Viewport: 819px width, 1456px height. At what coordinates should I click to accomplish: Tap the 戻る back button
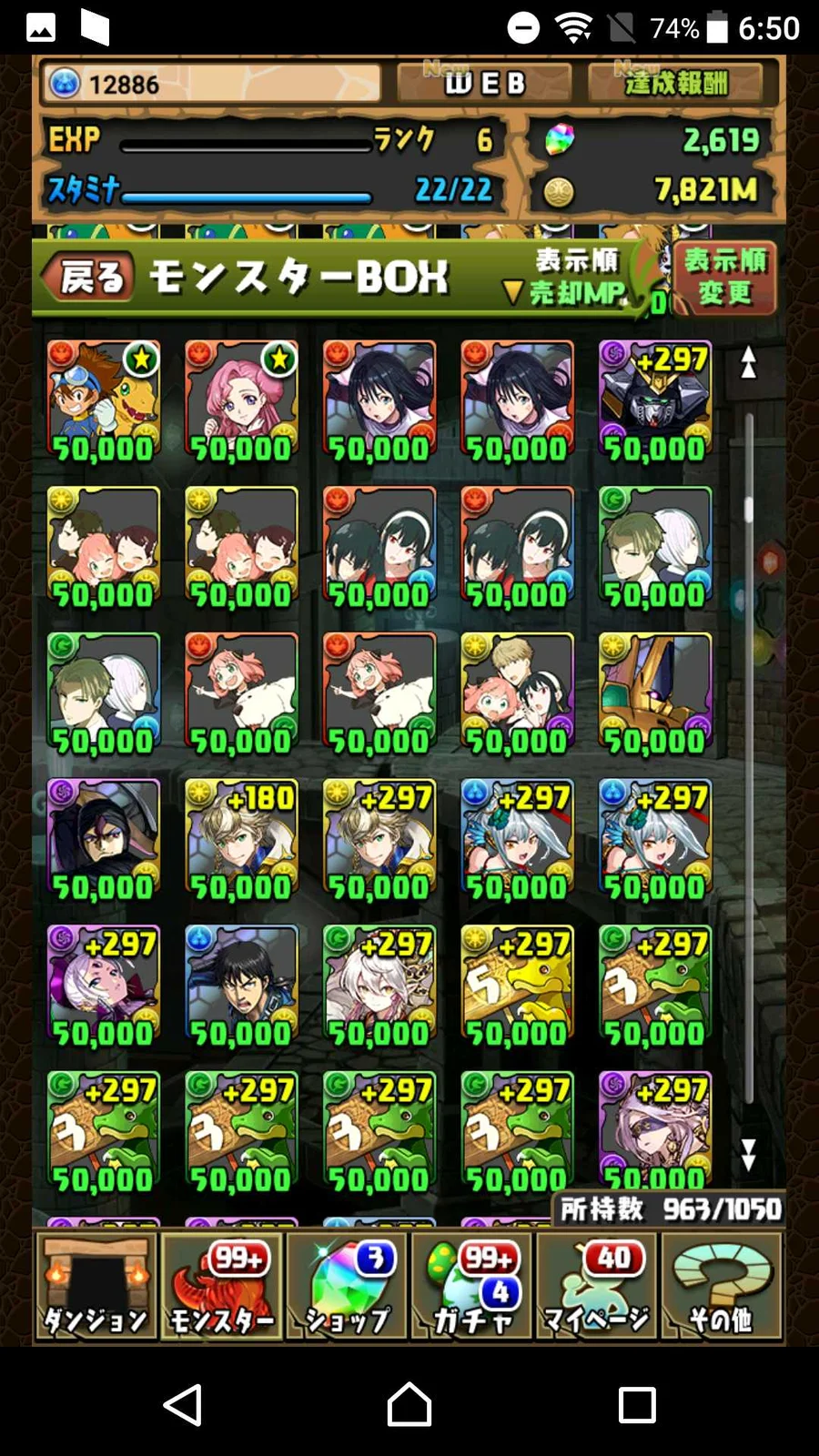89,277
